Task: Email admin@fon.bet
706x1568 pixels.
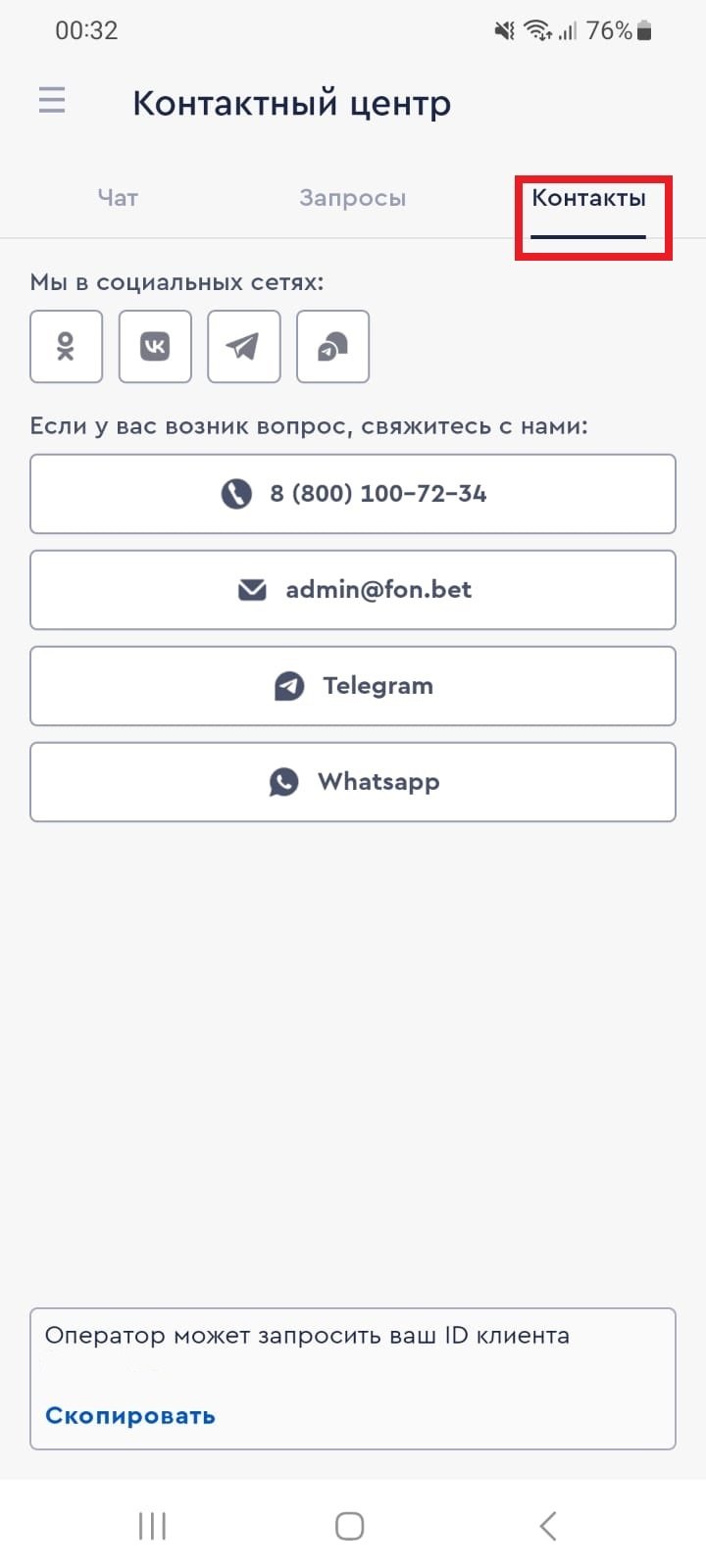Action: tap(353, 589)
